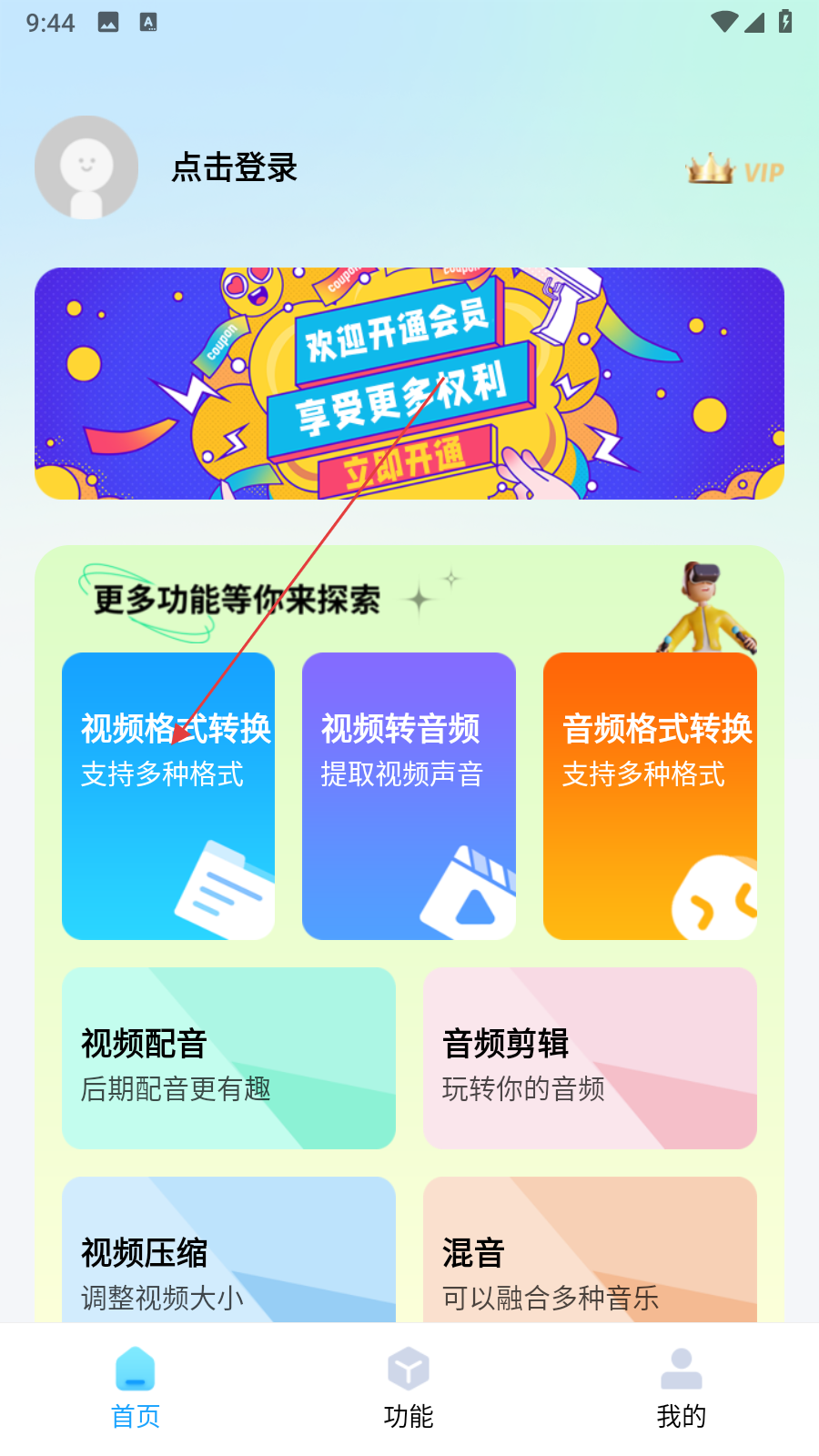Open the 欢迎开通会员 membership banner
This screenshot has width=819, height=1456.
pos(409,383)
